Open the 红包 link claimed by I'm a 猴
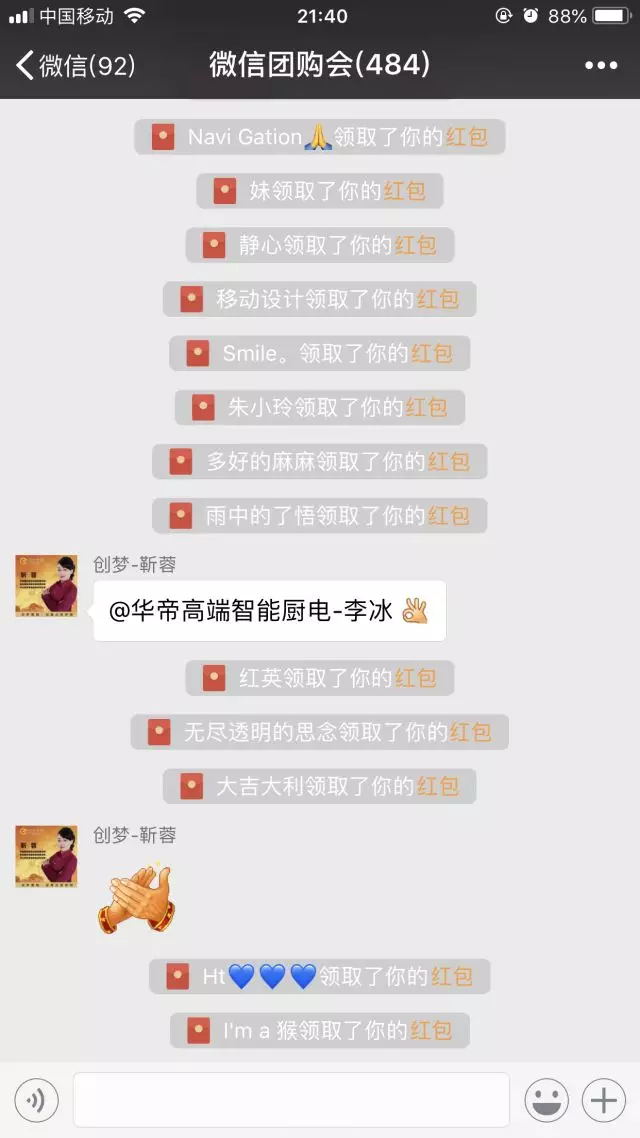 [x=432, y=1030]
